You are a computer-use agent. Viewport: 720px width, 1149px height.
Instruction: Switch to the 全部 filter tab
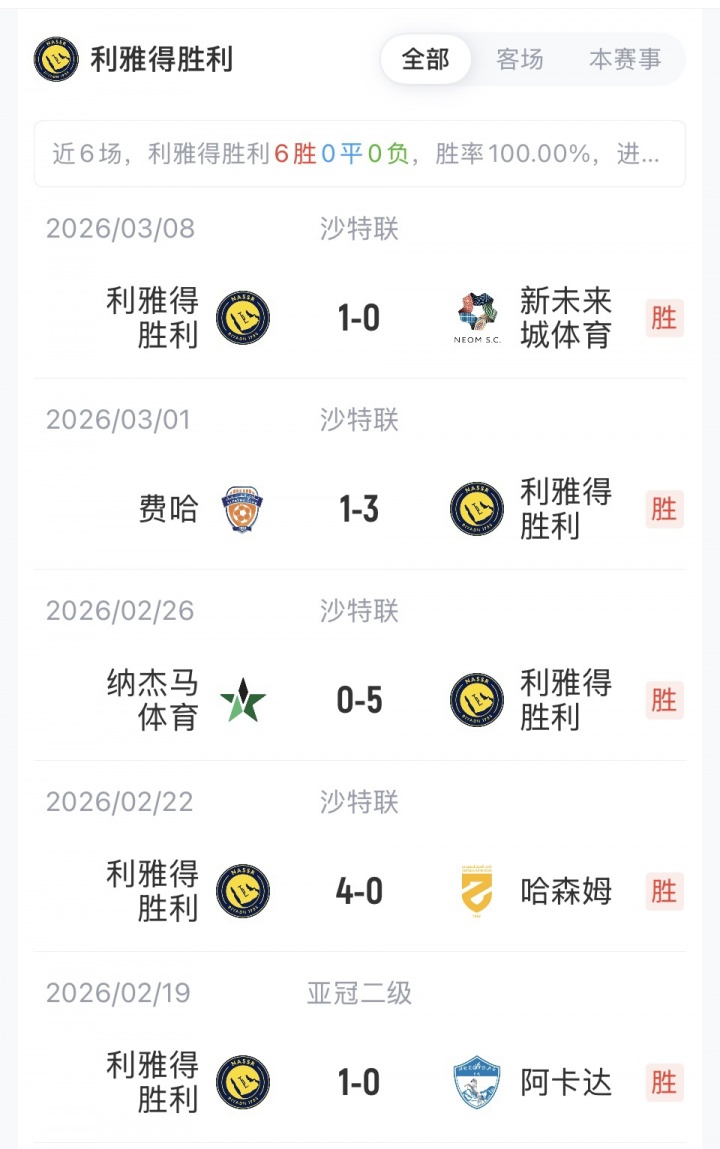[x=425, y=60]
